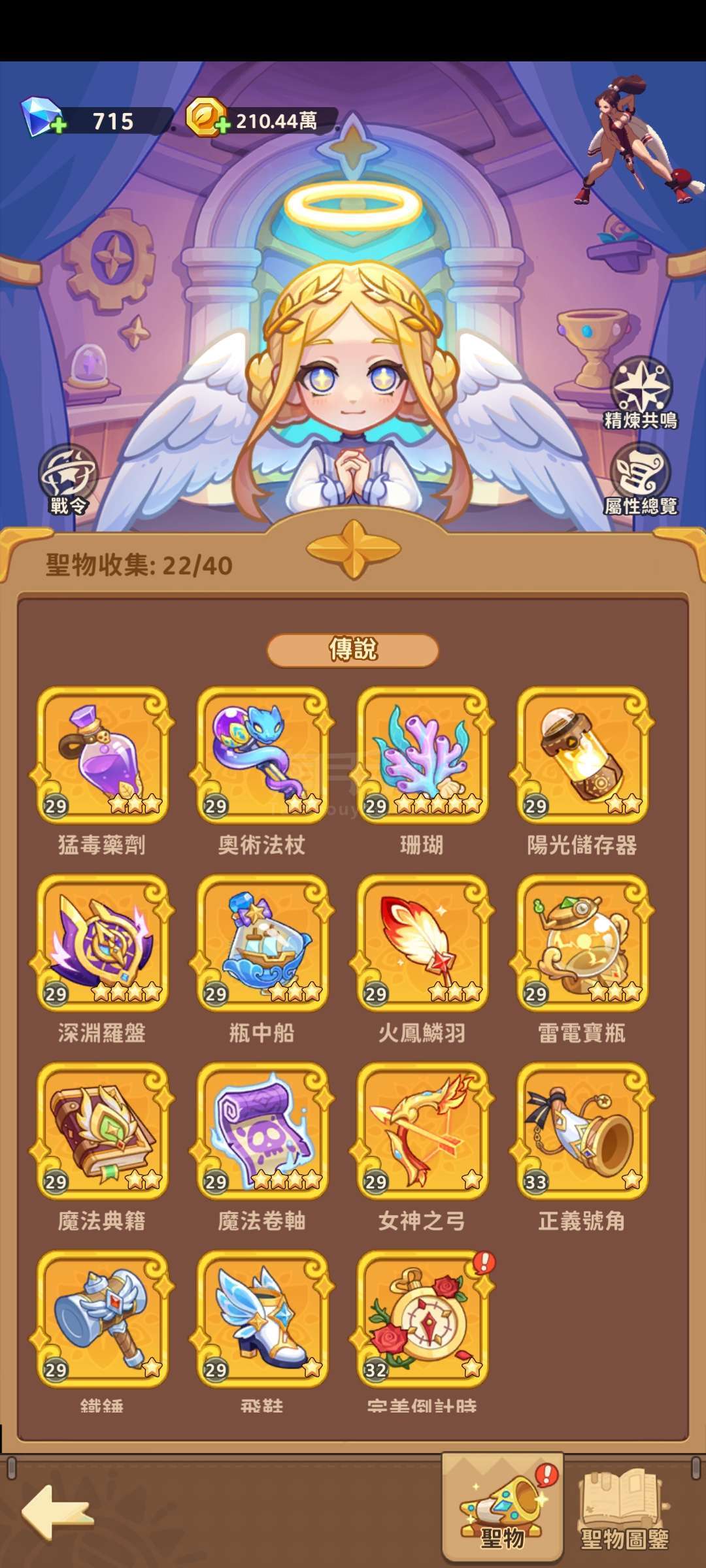Viewport: 706px width, 1568px height.
Task: Add gold coins with the plus icon
Action: click(222, 124)
